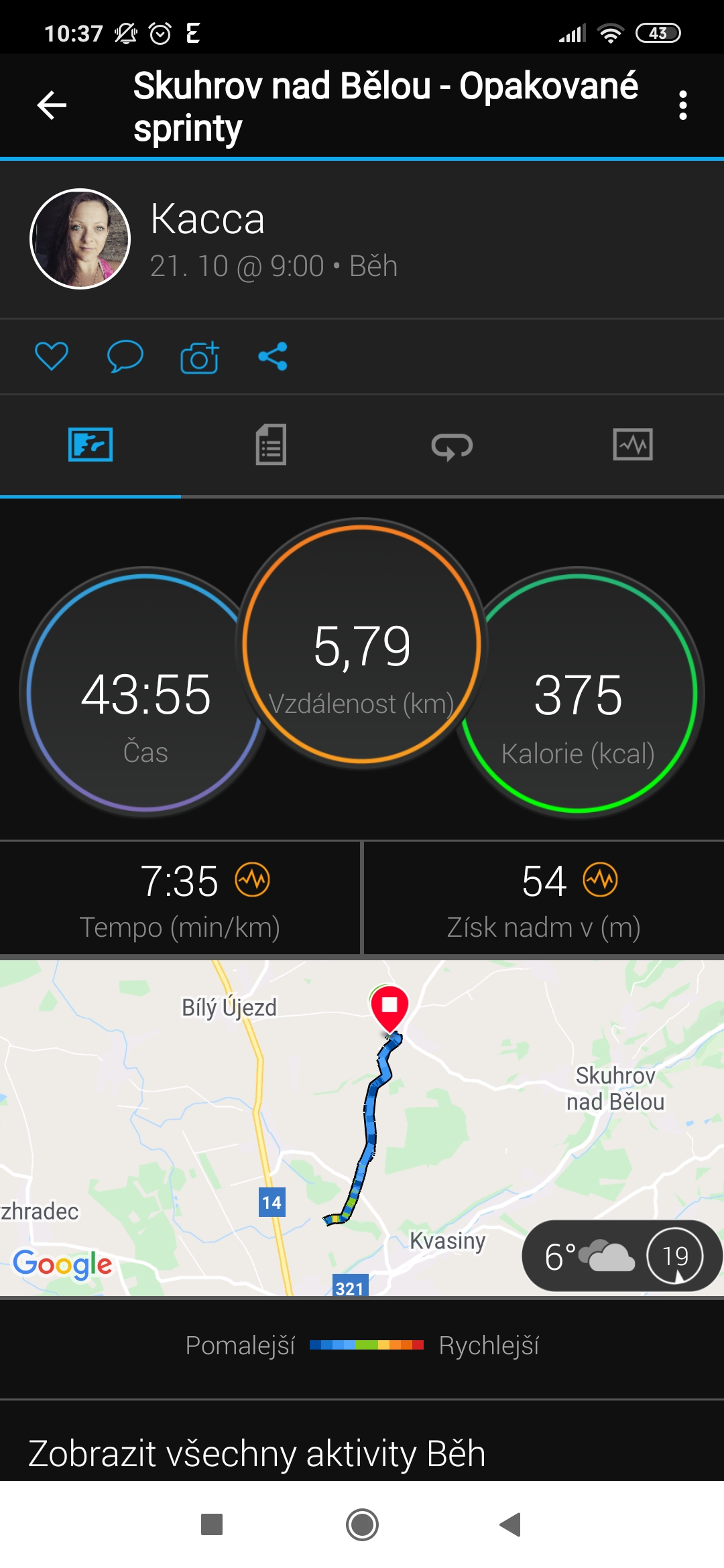The width and height of the screenshot is (724, 1568).
Task: Switch to the charts tab
Action: 633,445
